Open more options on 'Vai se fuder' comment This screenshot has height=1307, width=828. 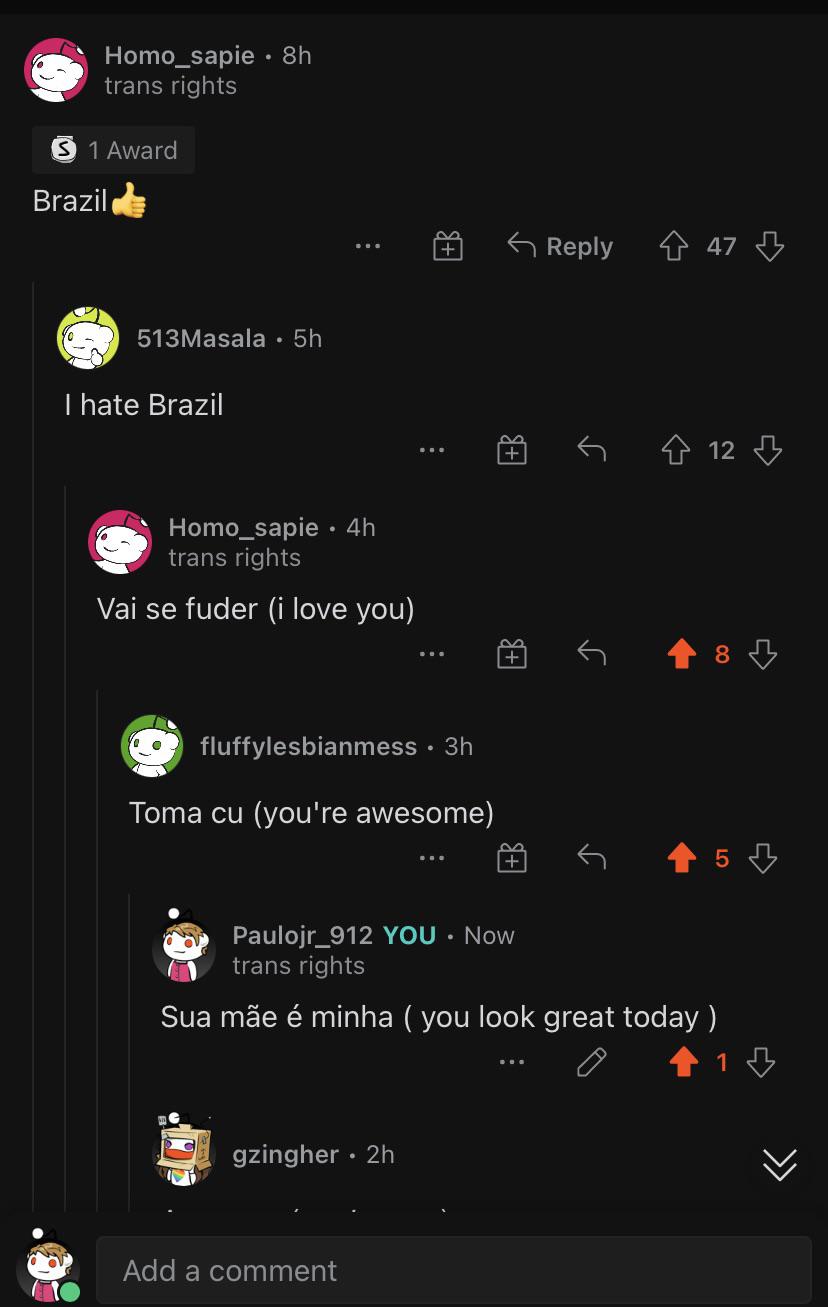point(432,655)
